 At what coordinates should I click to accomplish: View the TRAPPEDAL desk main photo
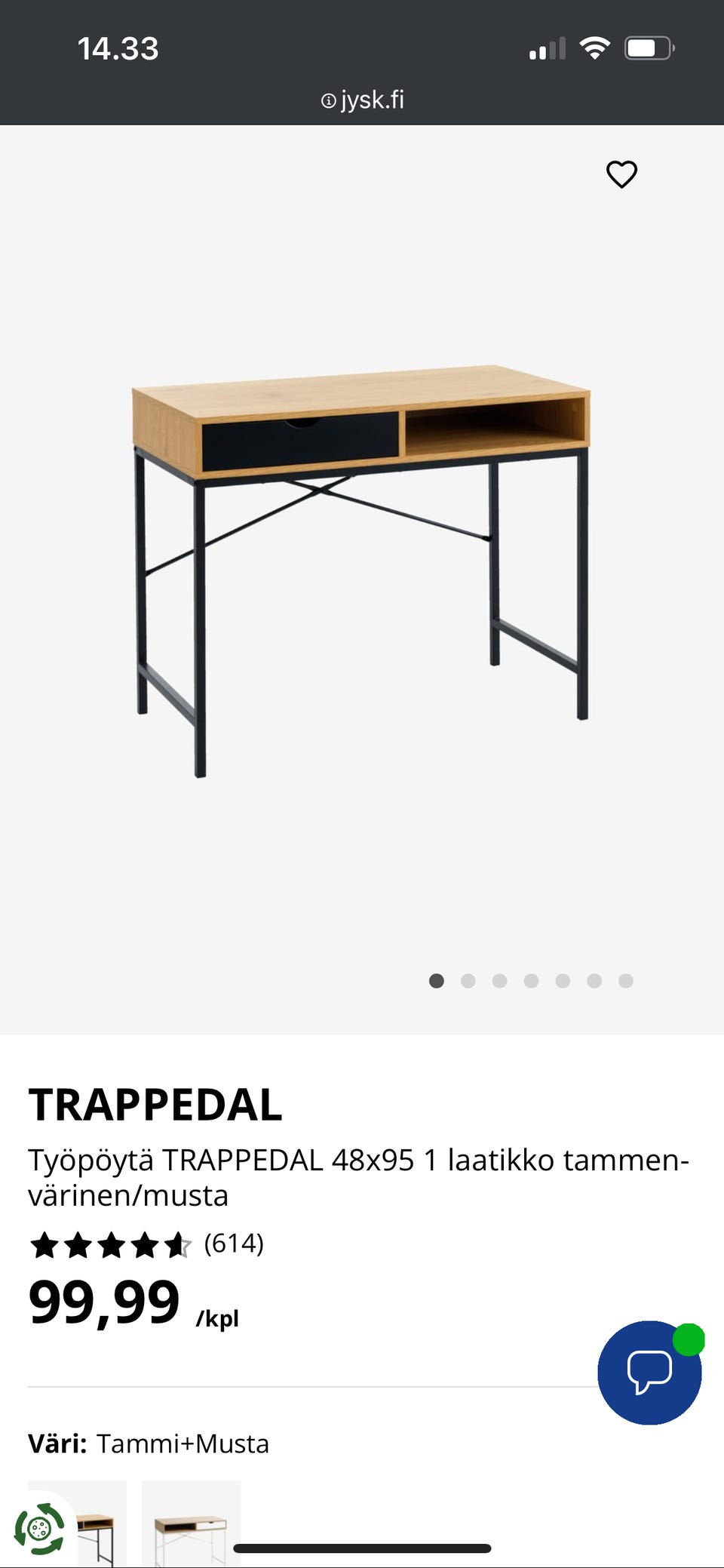(361, 571)
